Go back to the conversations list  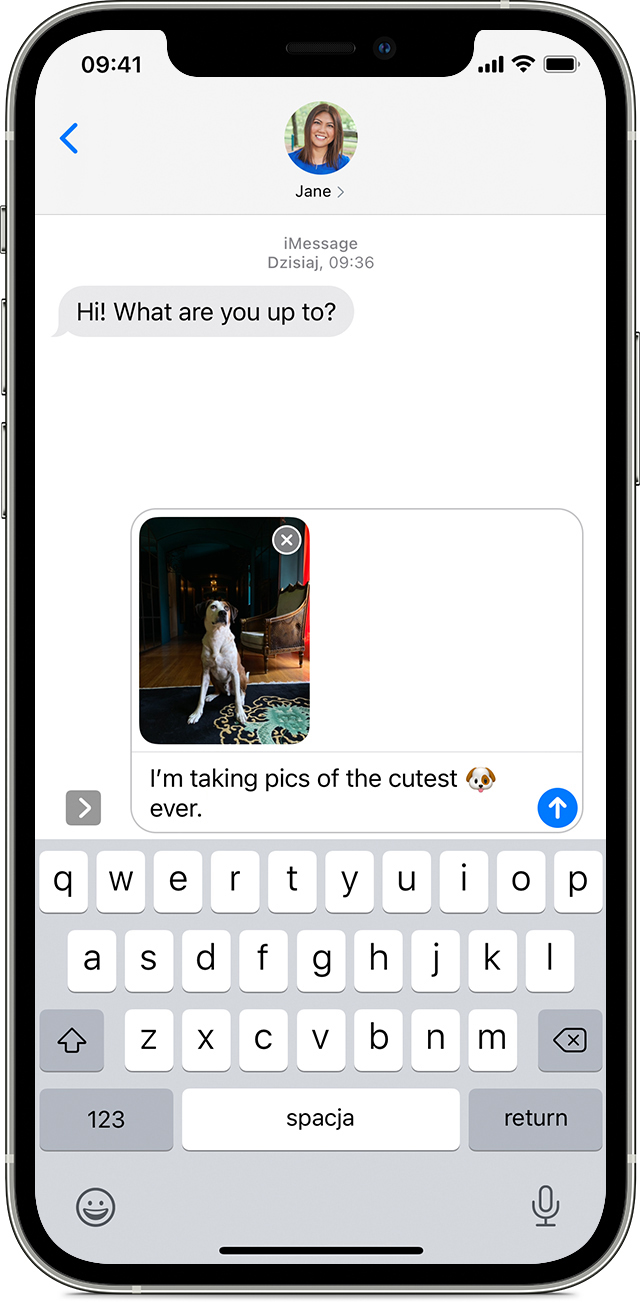[x=69, y=138]
